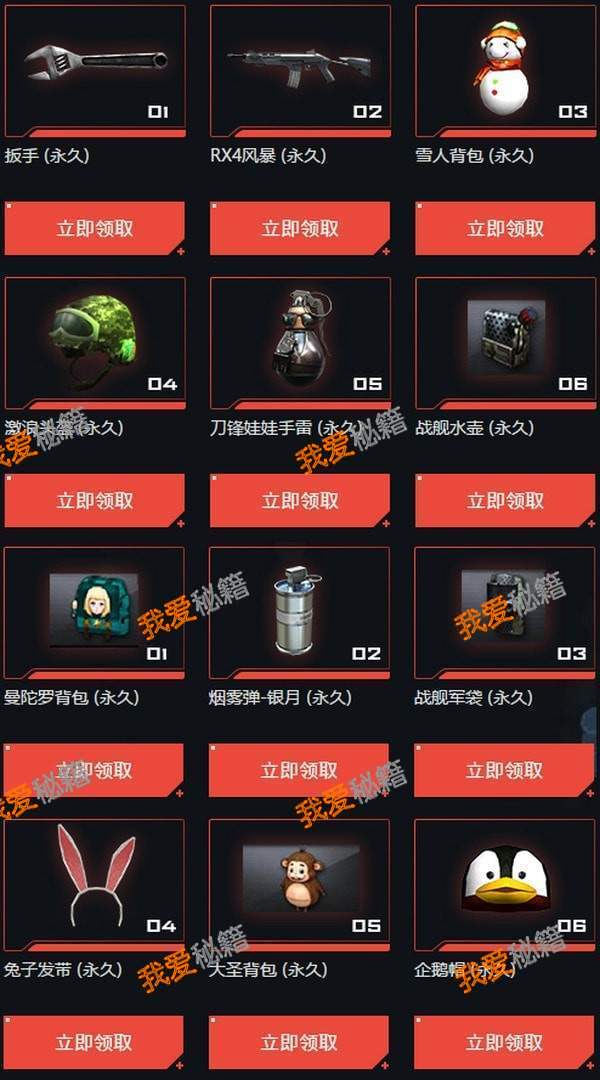Viewport: 600px width, 1080px height.
Task: Tap 立即领取 under RX4风暴
Action: click(x=300, y=228)
